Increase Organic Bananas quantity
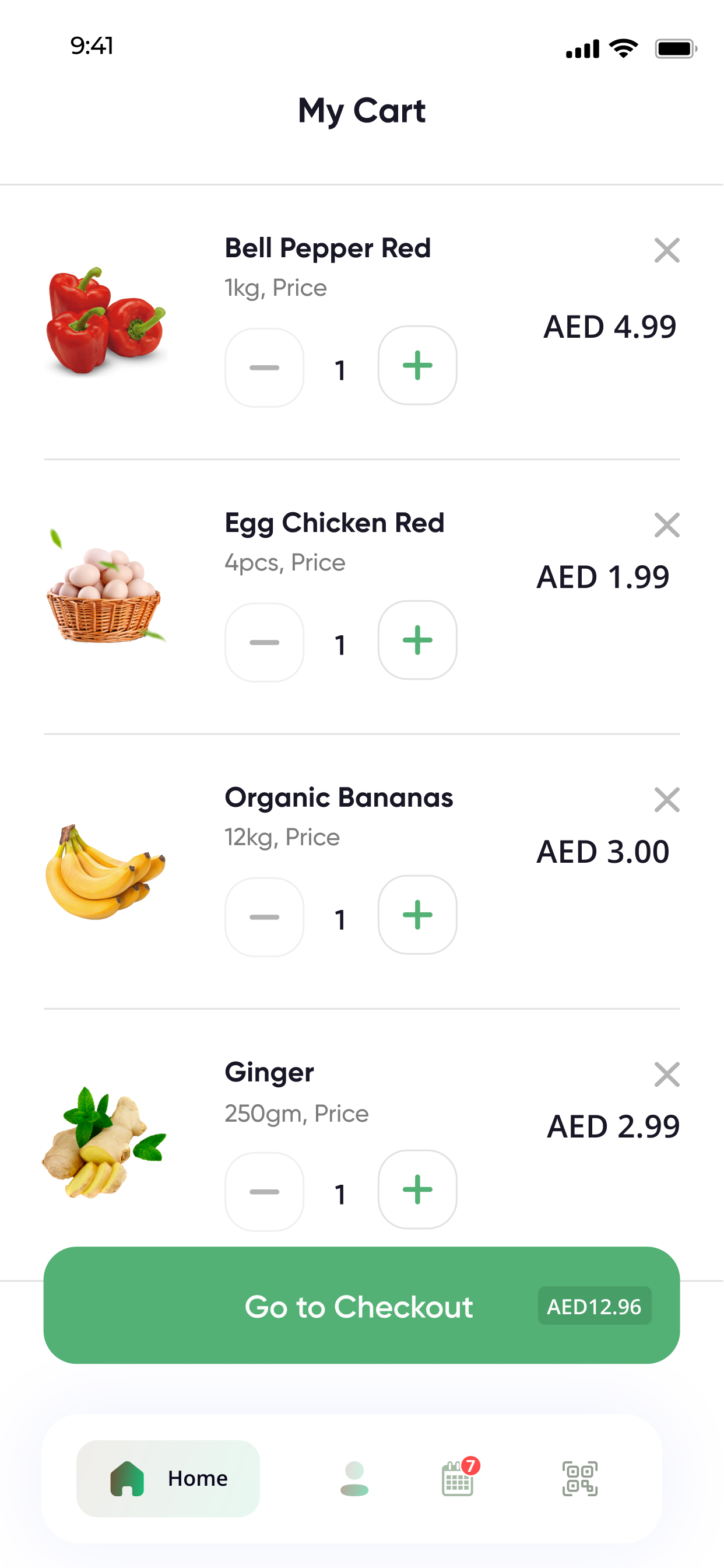This screenshot has width=724, height=1568. pos(417,915)
